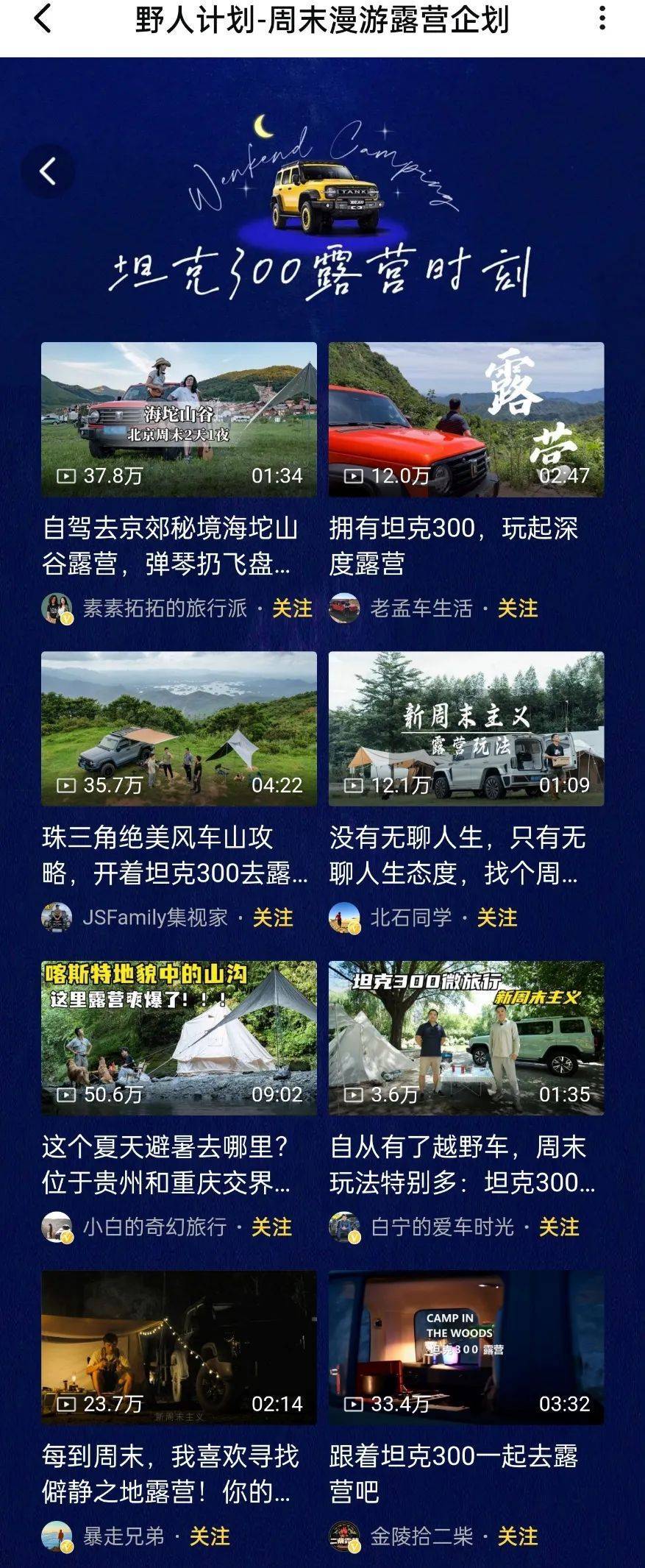Click the page header 野人计划-周末漫游露营企划
The width and height of the screenshot is (645, 1568).
pos(322,19)
